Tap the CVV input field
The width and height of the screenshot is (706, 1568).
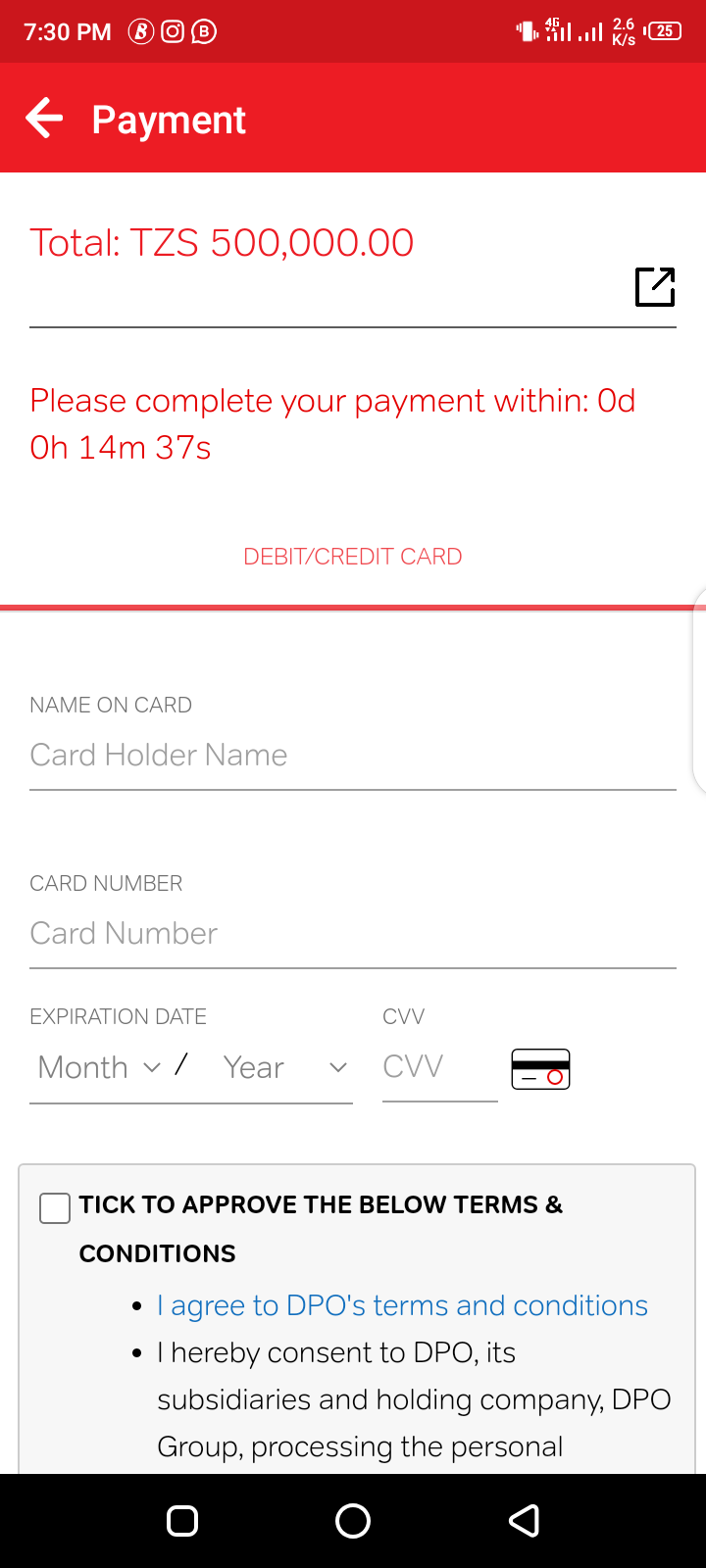pyautogui.click(x=438, y=1067)
